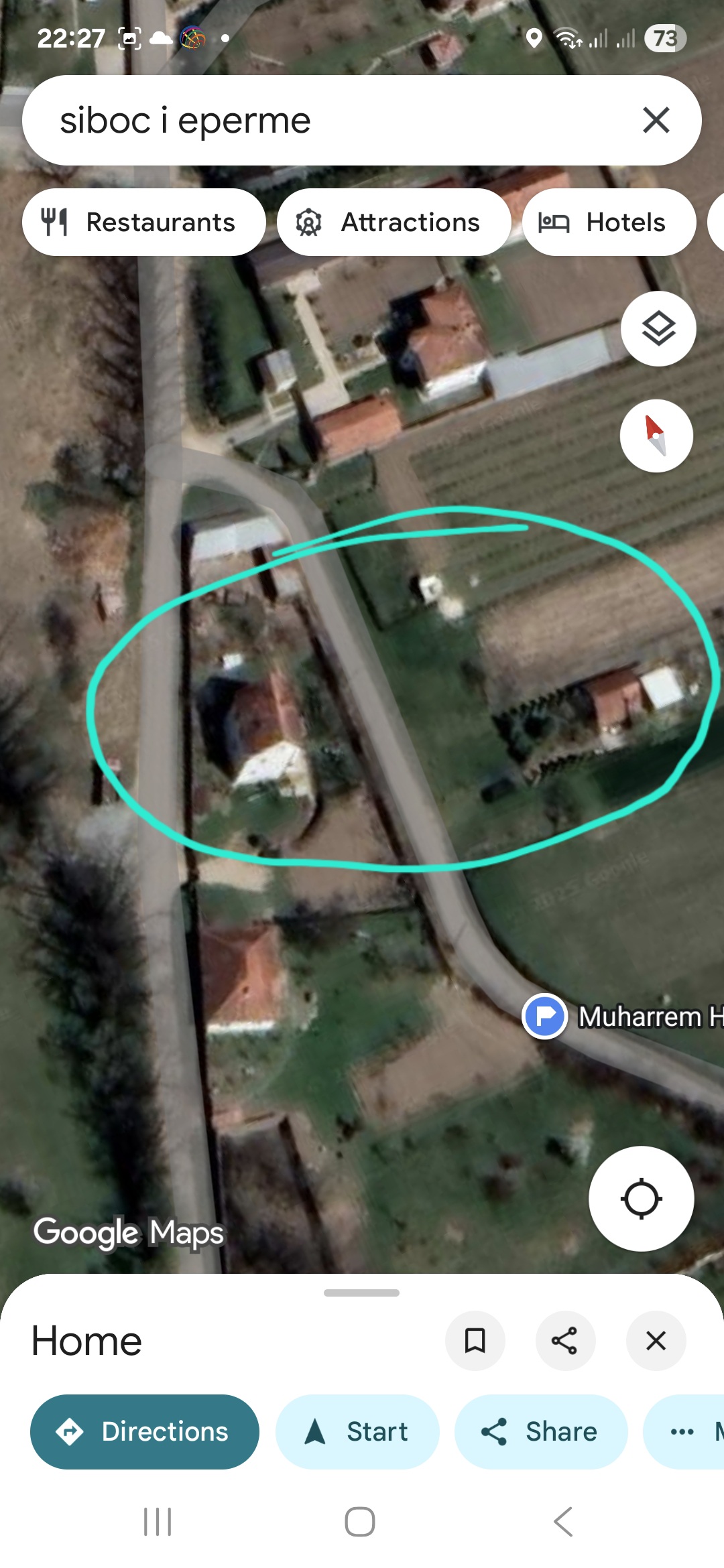
Task: Get Directions to Home
Action: tap(145, 1432)
